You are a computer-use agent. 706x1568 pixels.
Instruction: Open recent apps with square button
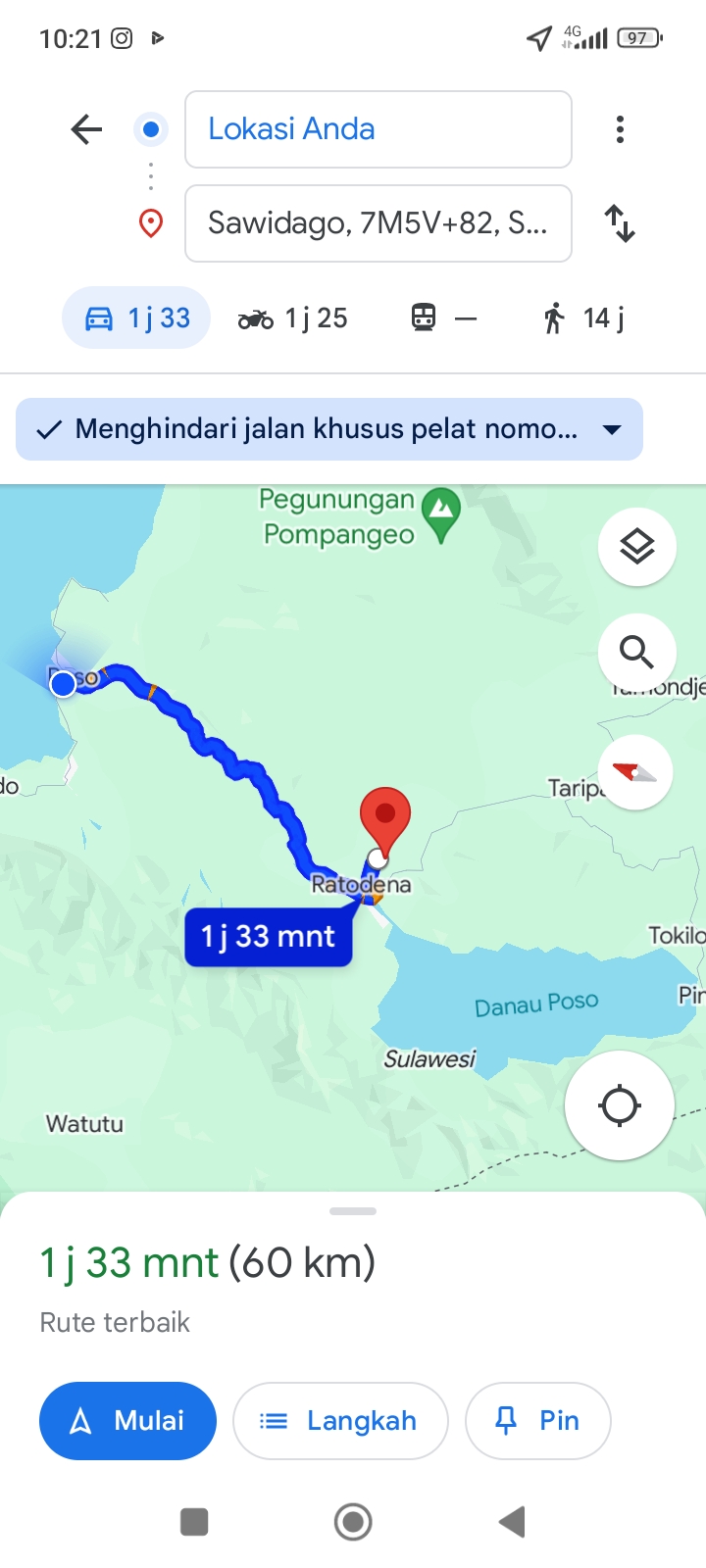tap(194, 1522)
